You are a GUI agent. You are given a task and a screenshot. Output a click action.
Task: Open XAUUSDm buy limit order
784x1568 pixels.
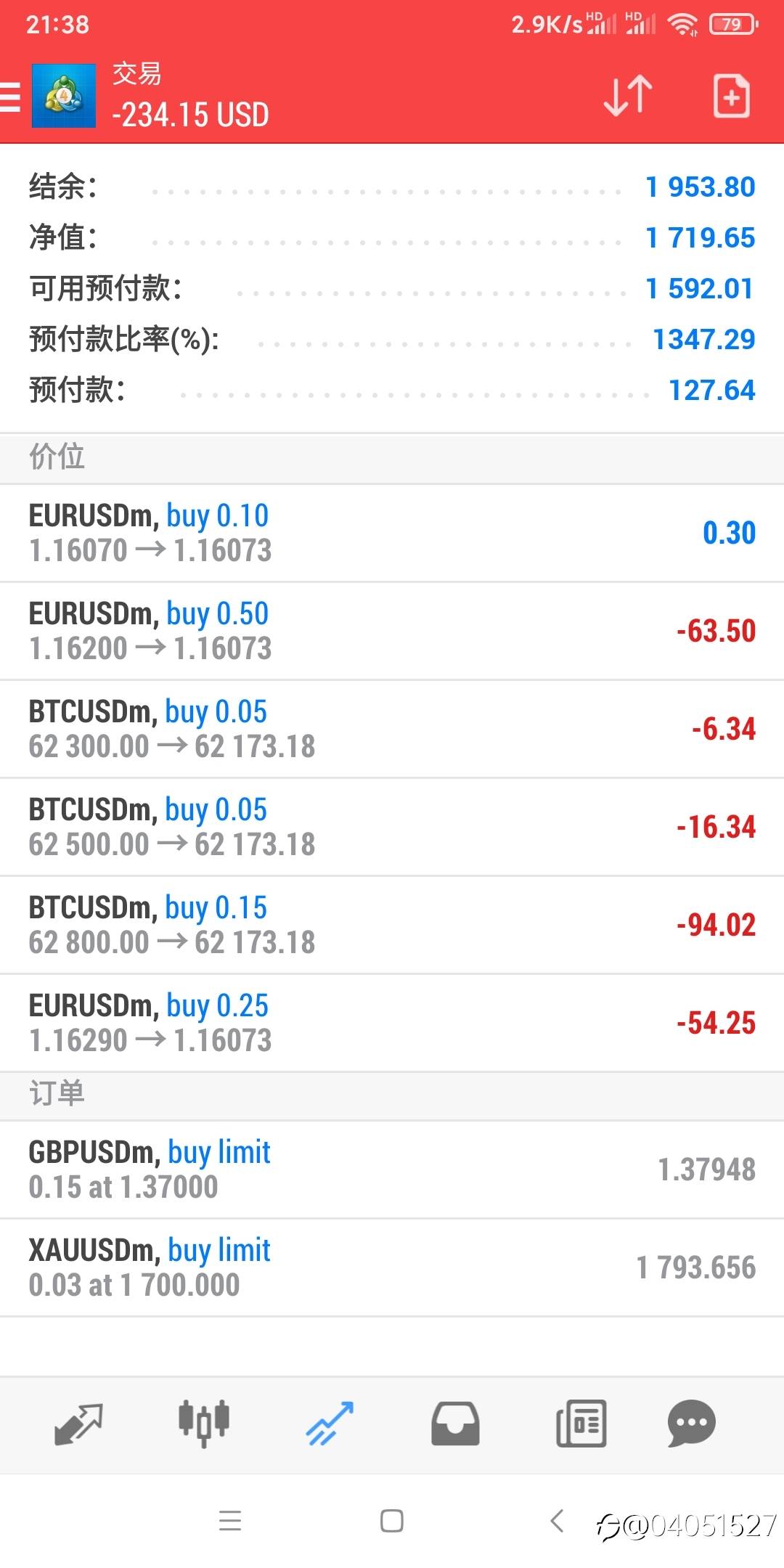[392, 1267]
